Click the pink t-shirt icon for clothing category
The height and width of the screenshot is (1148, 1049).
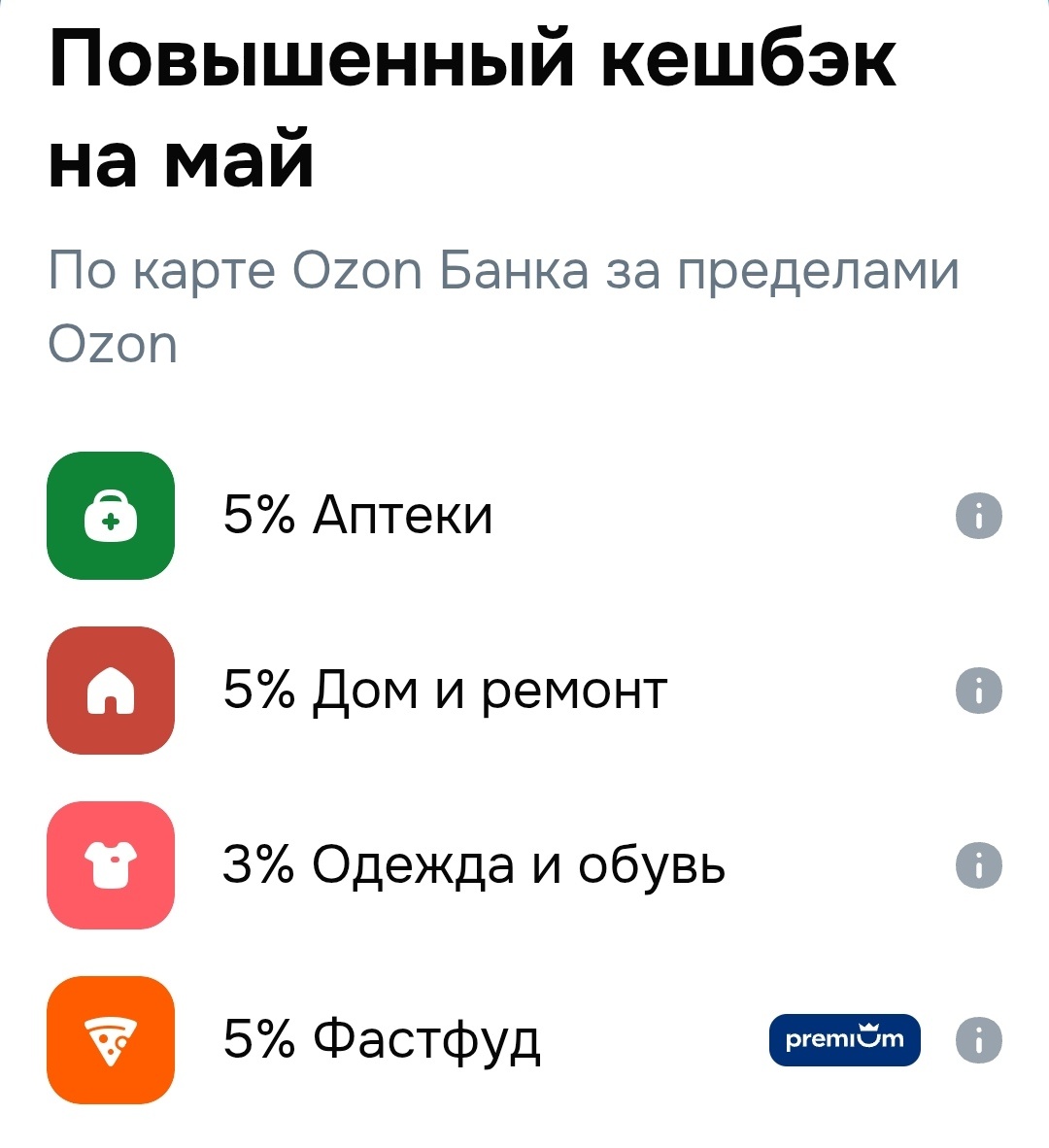(110, 867)
